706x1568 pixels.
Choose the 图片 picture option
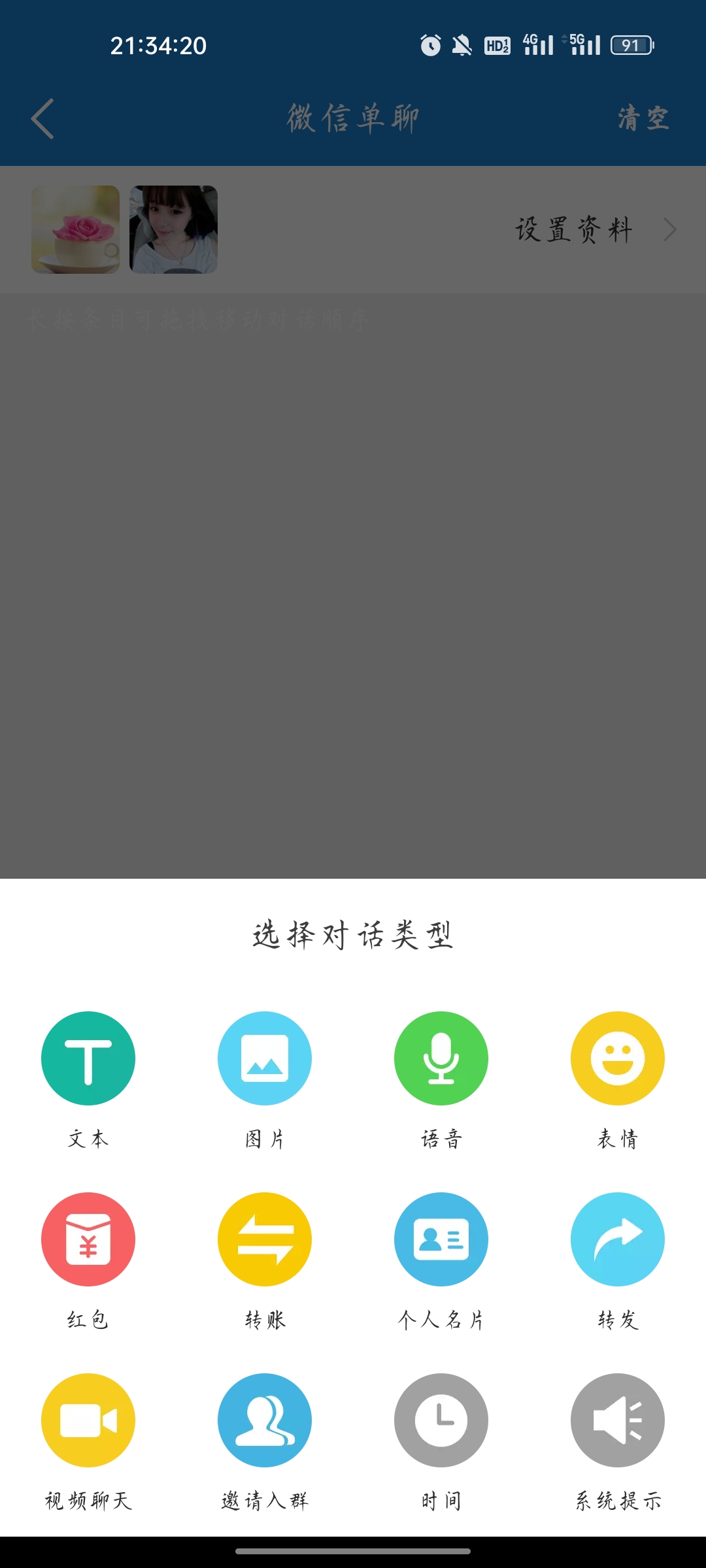(x=265, y=1058)
